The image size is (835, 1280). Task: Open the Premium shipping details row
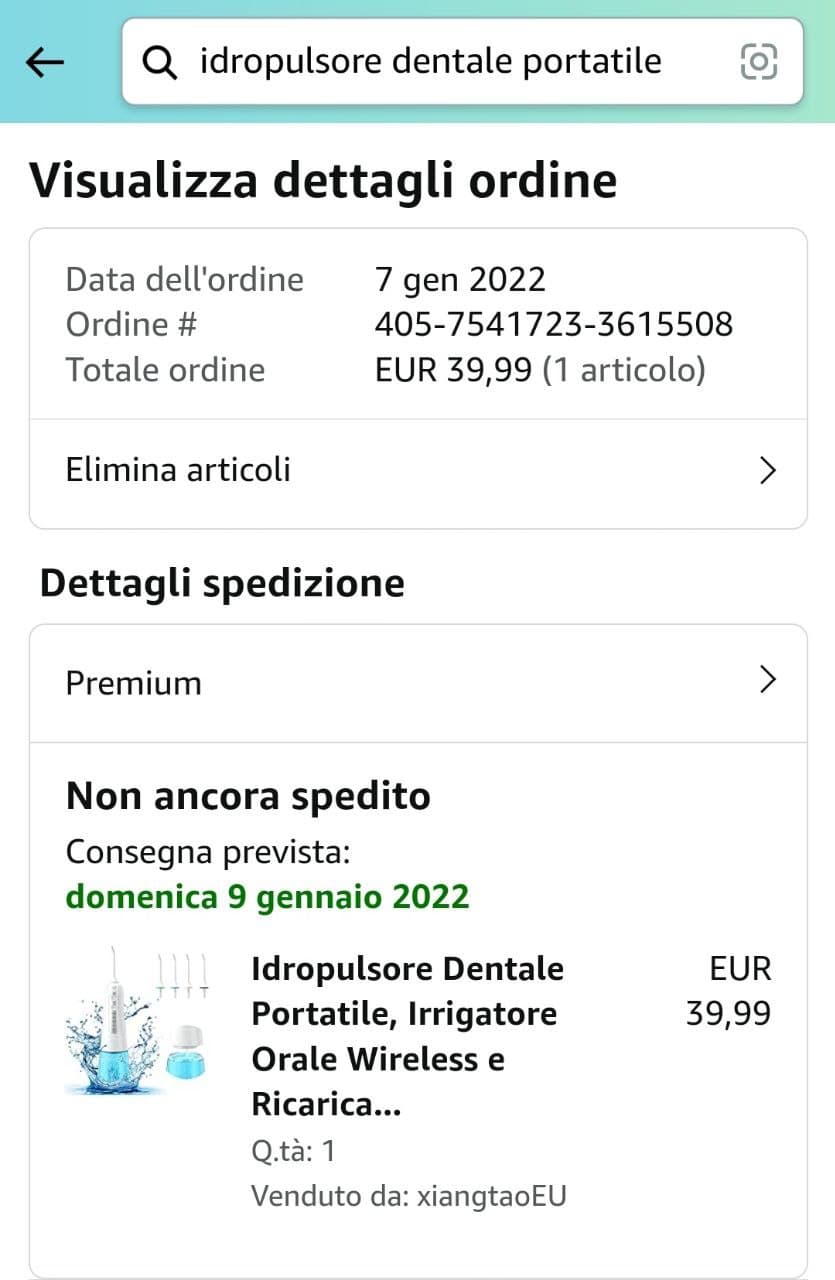point(418,683)
